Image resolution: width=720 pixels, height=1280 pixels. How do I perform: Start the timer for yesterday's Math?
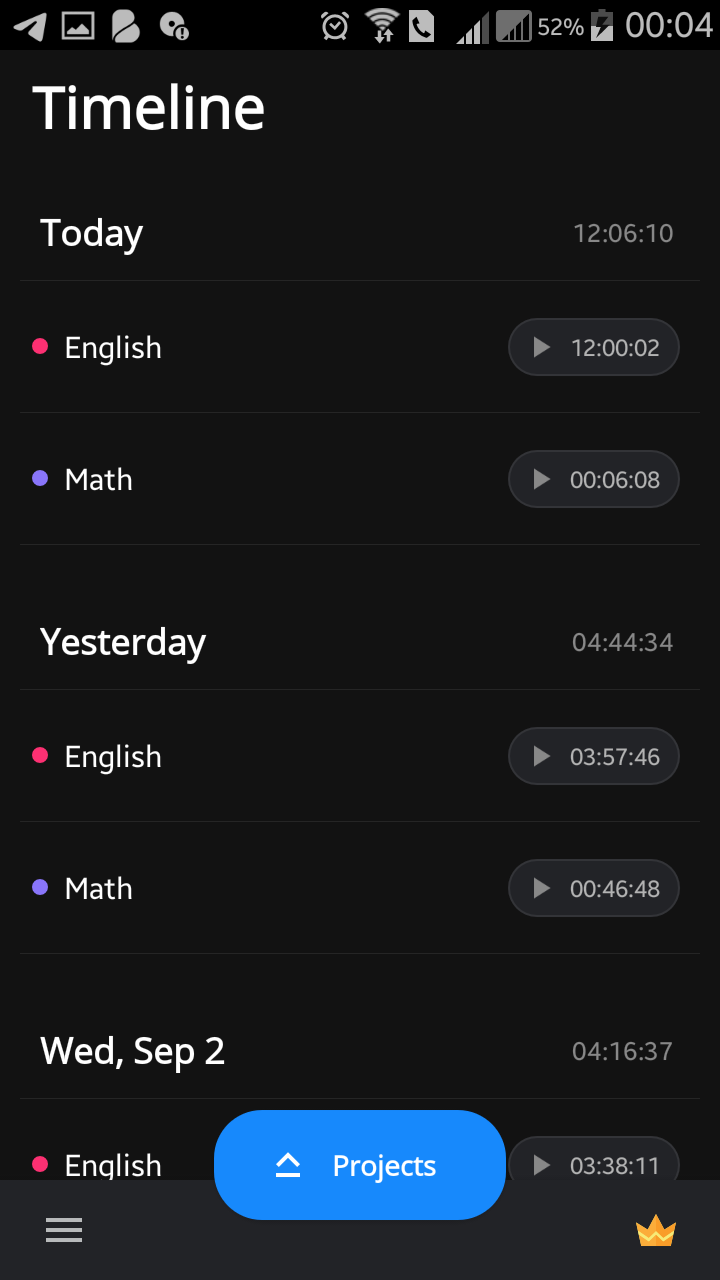click(594, 888)
